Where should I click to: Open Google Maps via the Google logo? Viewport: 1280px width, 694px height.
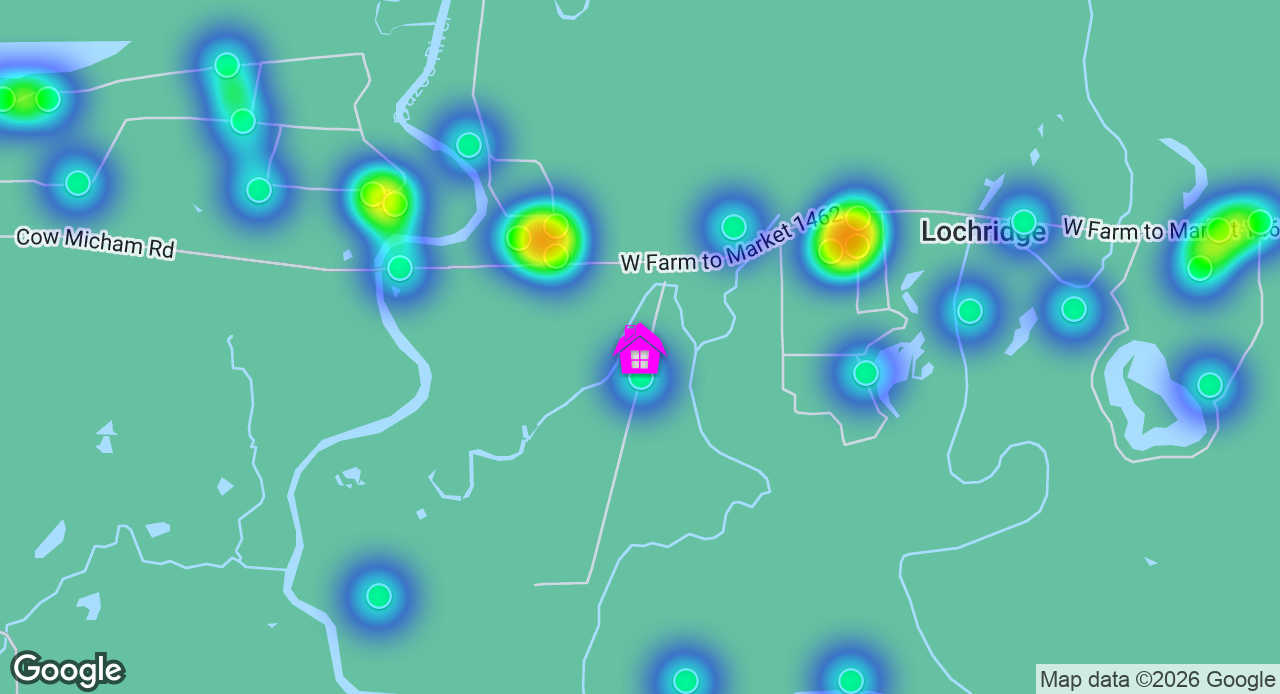[67, 671]
